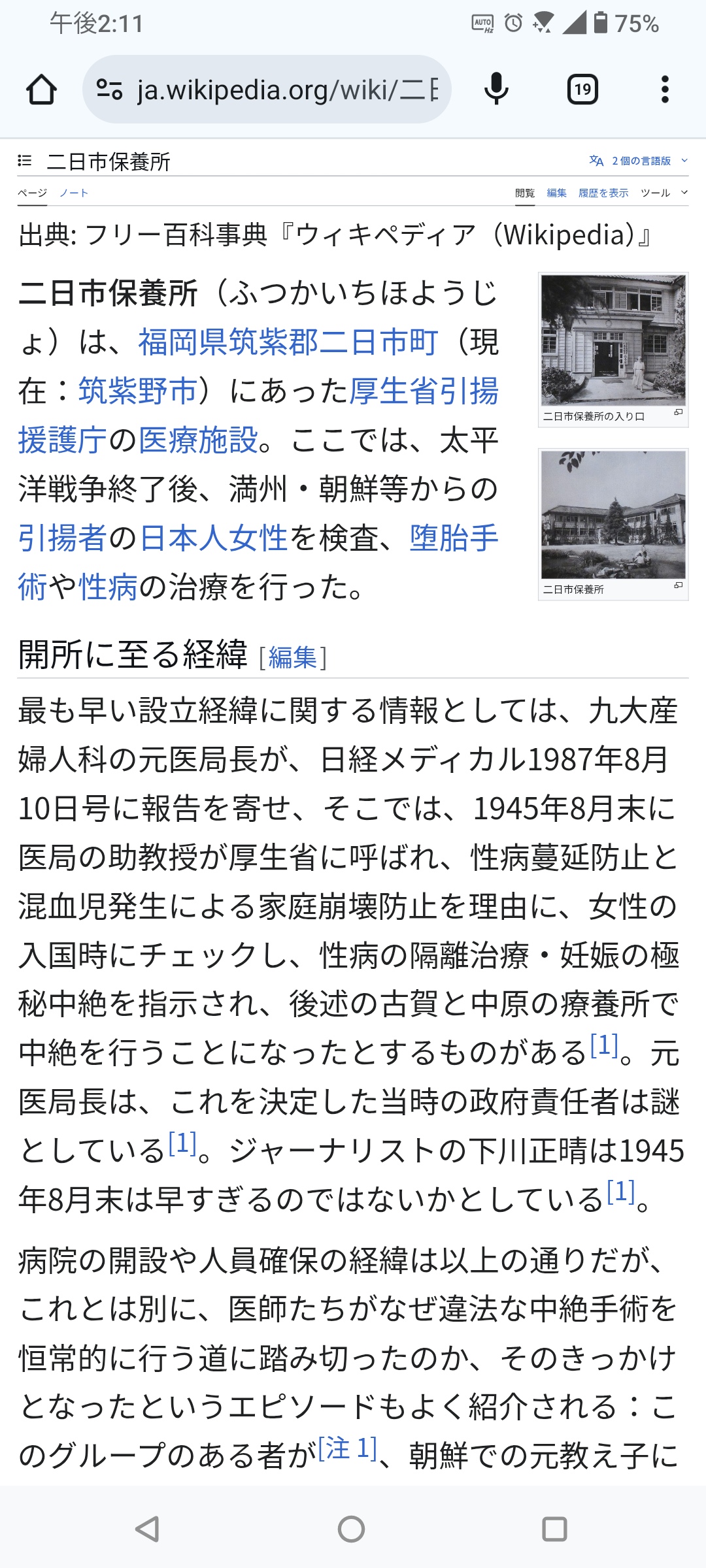Open Chrome's three-dot overflow menu
The width and height of the screenshot is (706, 1568).
click(665, 90)
